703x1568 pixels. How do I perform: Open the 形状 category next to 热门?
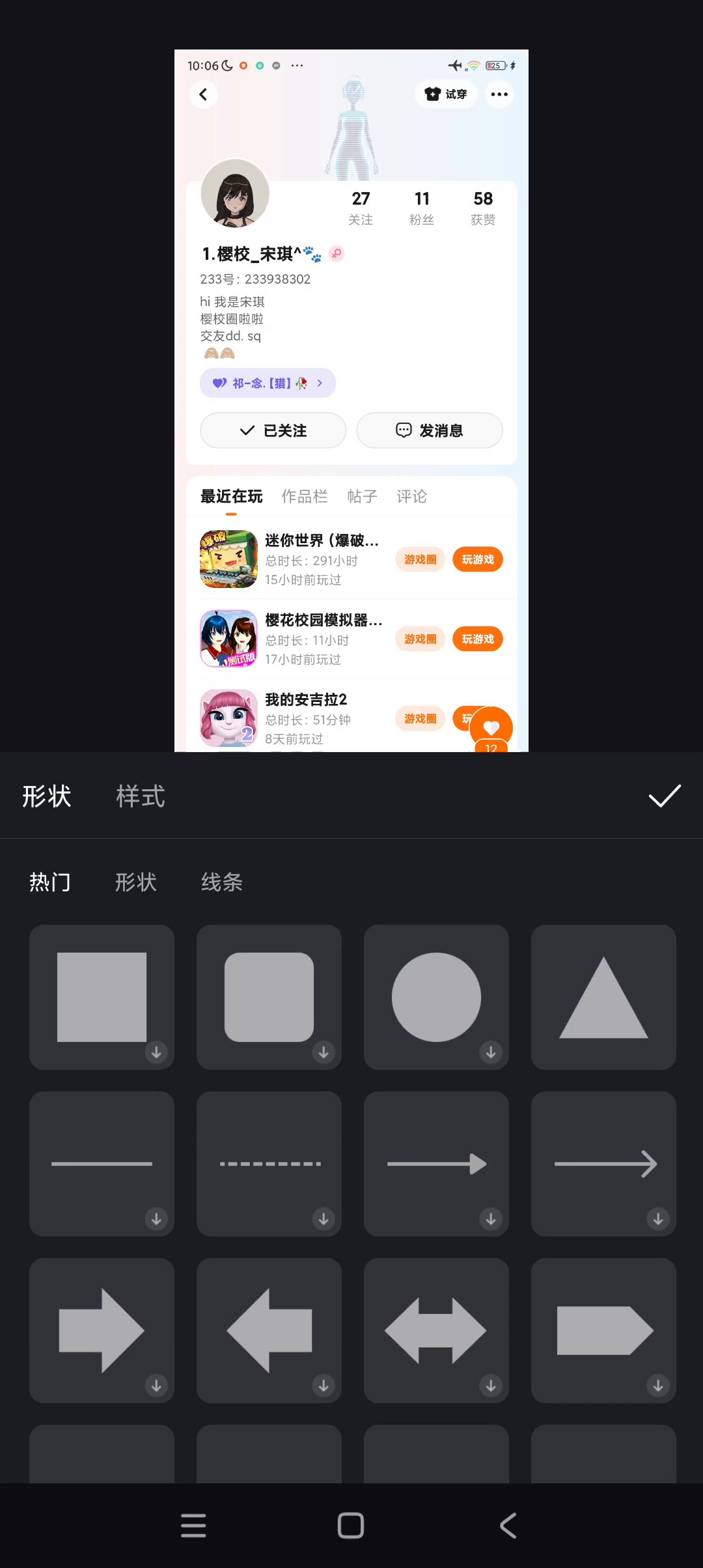(135, 882)
